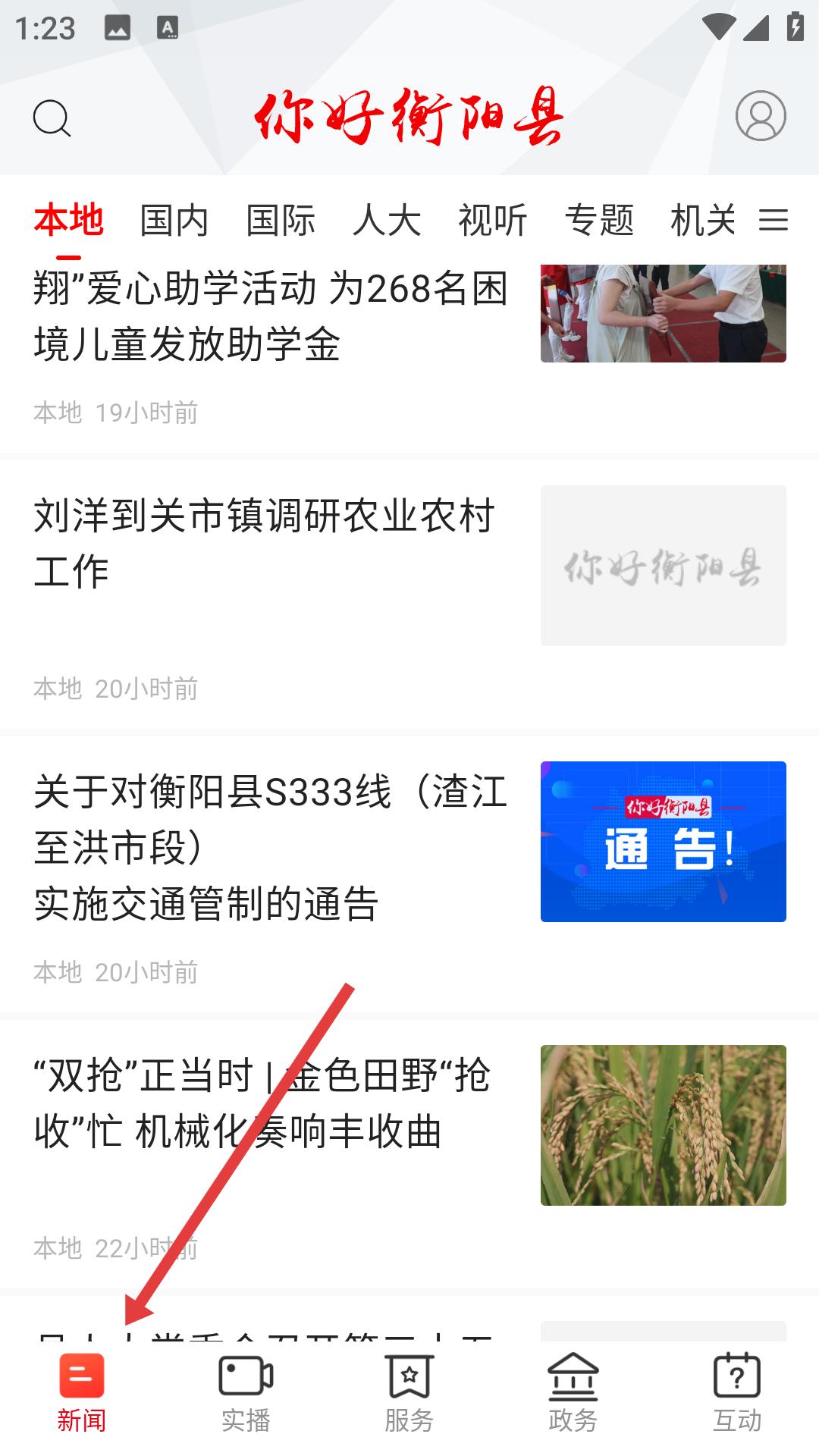Tap the 新闻 bottom tab
The height and width of the screenshot is (1456, 819).
point(82,1394)
